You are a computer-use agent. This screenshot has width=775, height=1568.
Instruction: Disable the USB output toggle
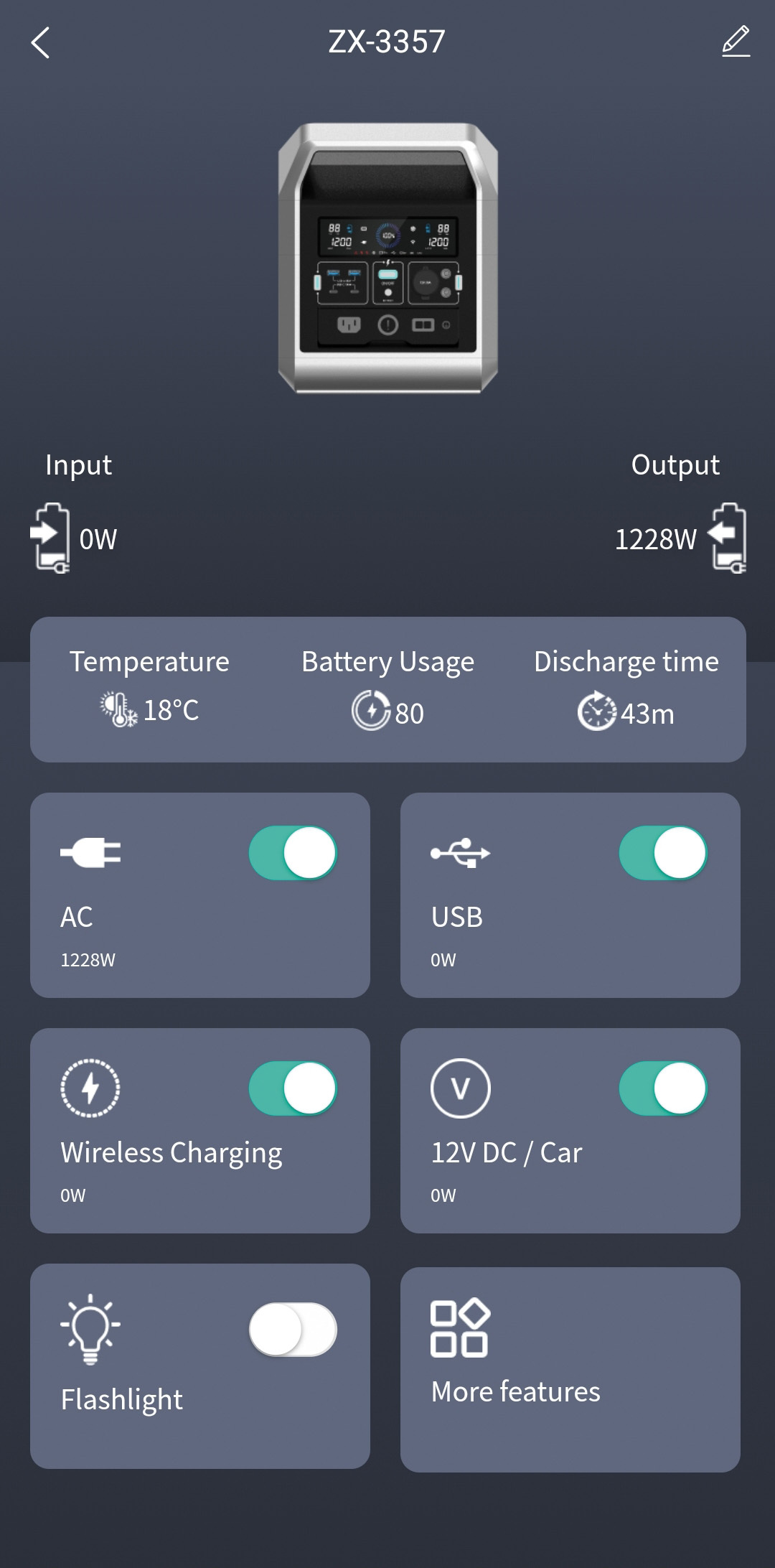point(663,853)
